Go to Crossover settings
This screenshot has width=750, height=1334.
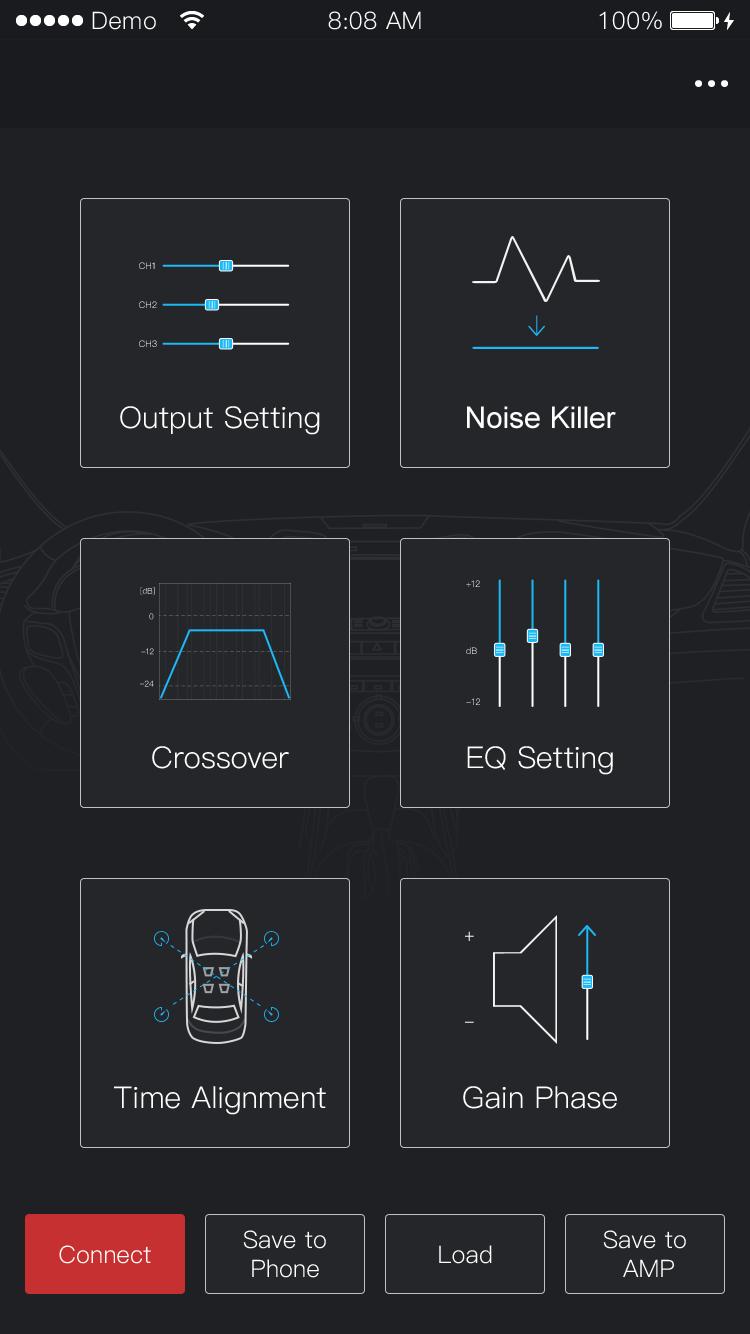(x=215, y=673)
